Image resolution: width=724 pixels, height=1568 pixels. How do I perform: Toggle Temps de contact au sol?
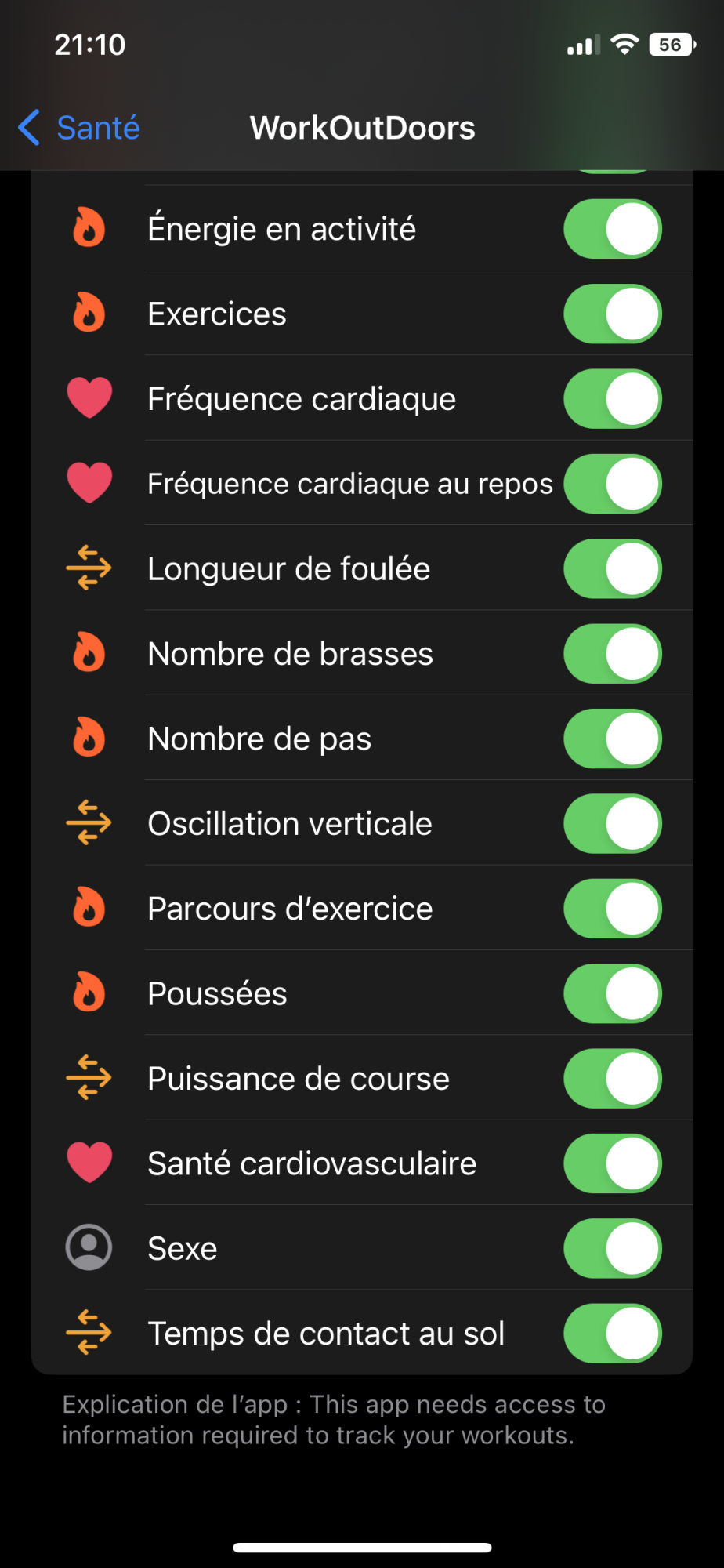tap(613, 1334)
